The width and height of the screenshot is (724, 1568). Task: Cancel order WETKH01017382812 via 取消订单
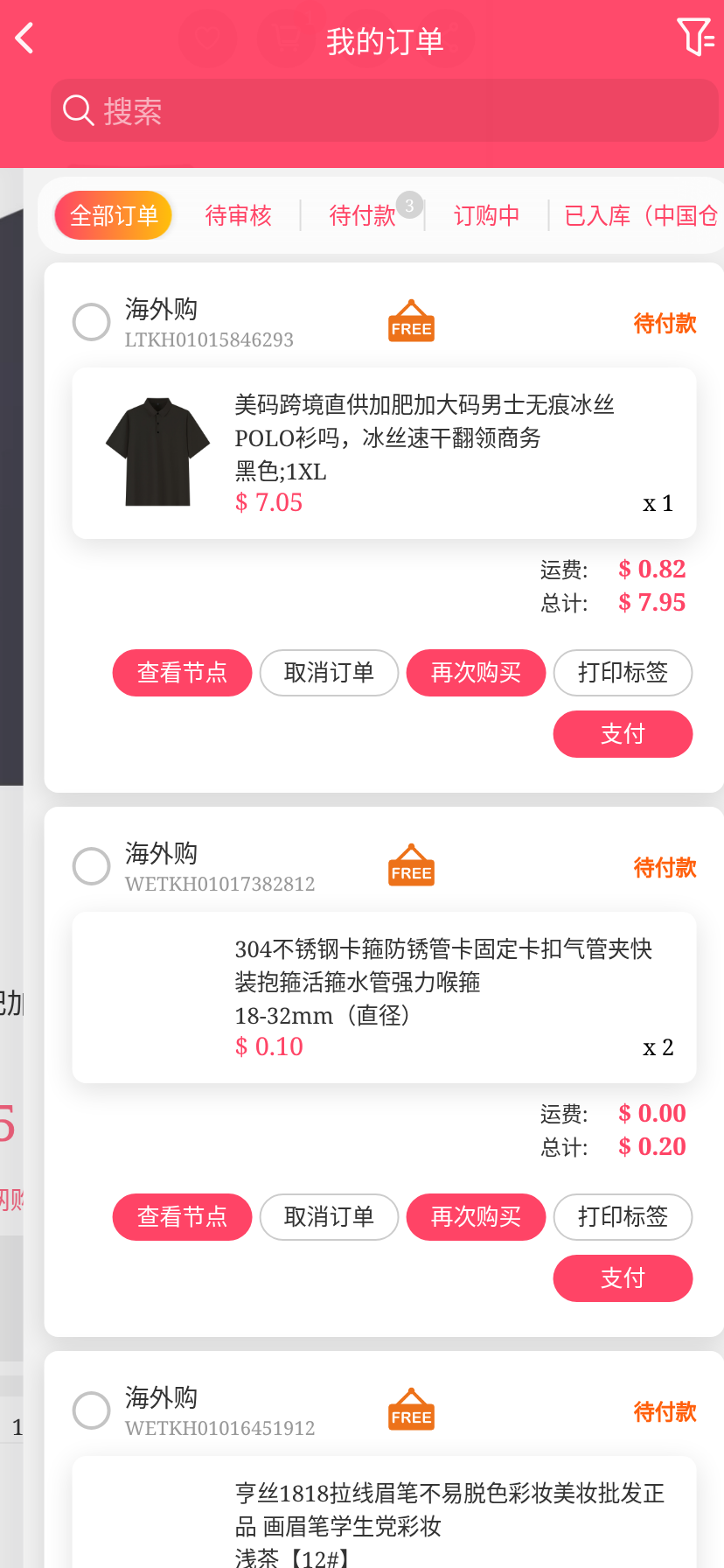point(329,1217)
